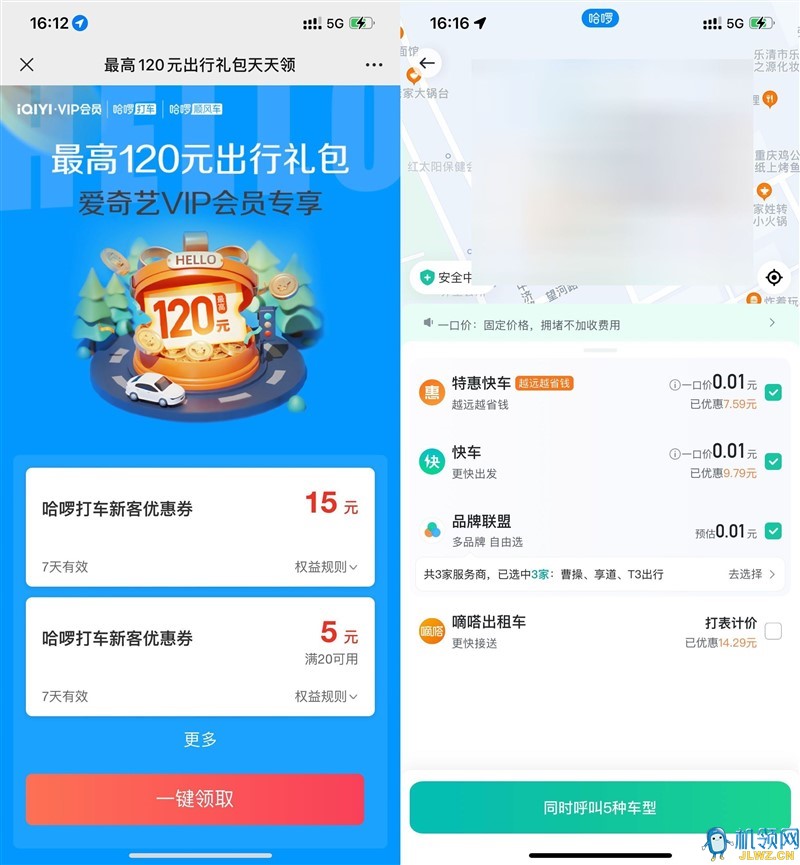Close the iQIYI gift pack page

click(x=27, y=64)
